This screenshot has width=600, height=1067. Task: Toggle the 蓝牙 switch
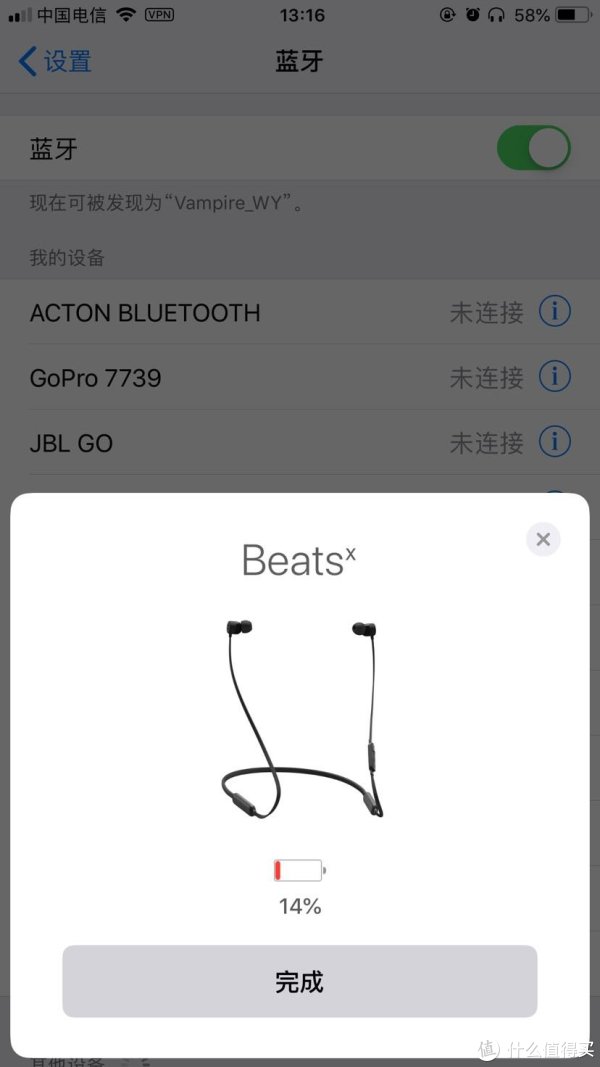coord(533,150)
